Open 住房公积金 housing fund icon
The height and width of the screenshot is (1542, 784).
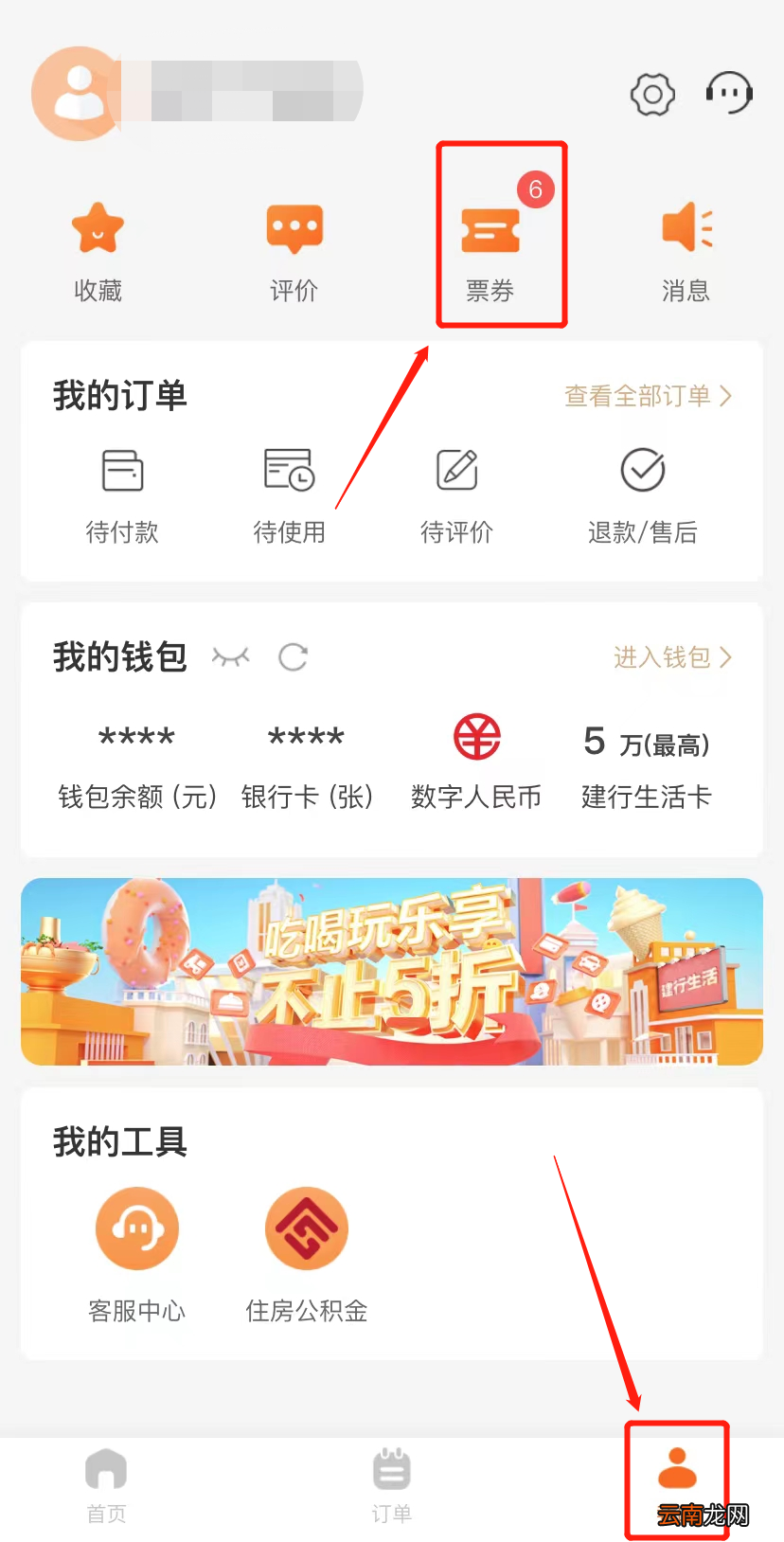[x=305, y=1228]
